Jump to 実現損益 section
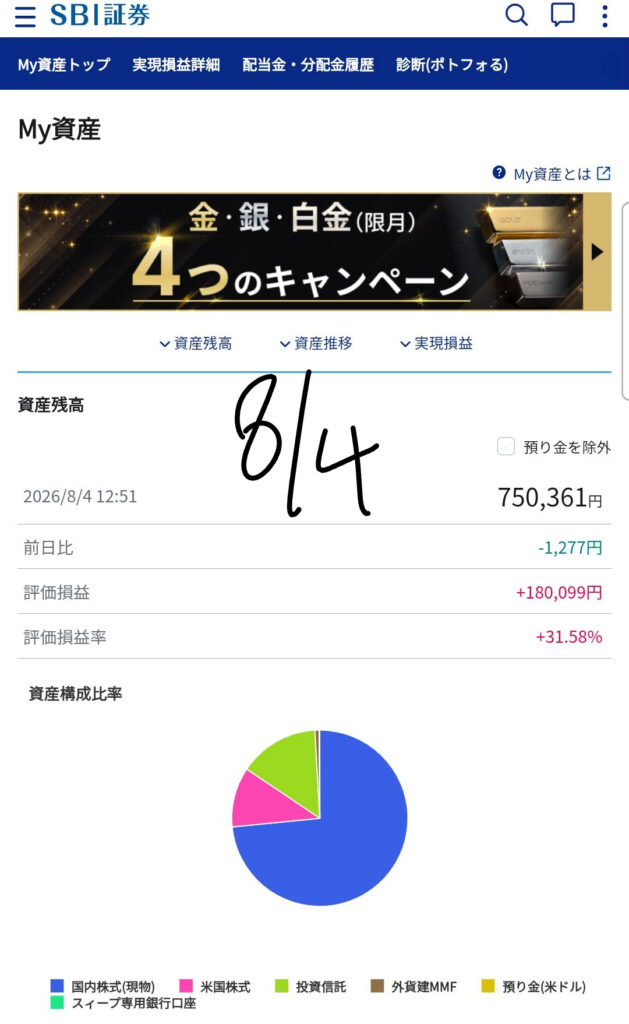Screen dimensions: 629x1024 436,344
